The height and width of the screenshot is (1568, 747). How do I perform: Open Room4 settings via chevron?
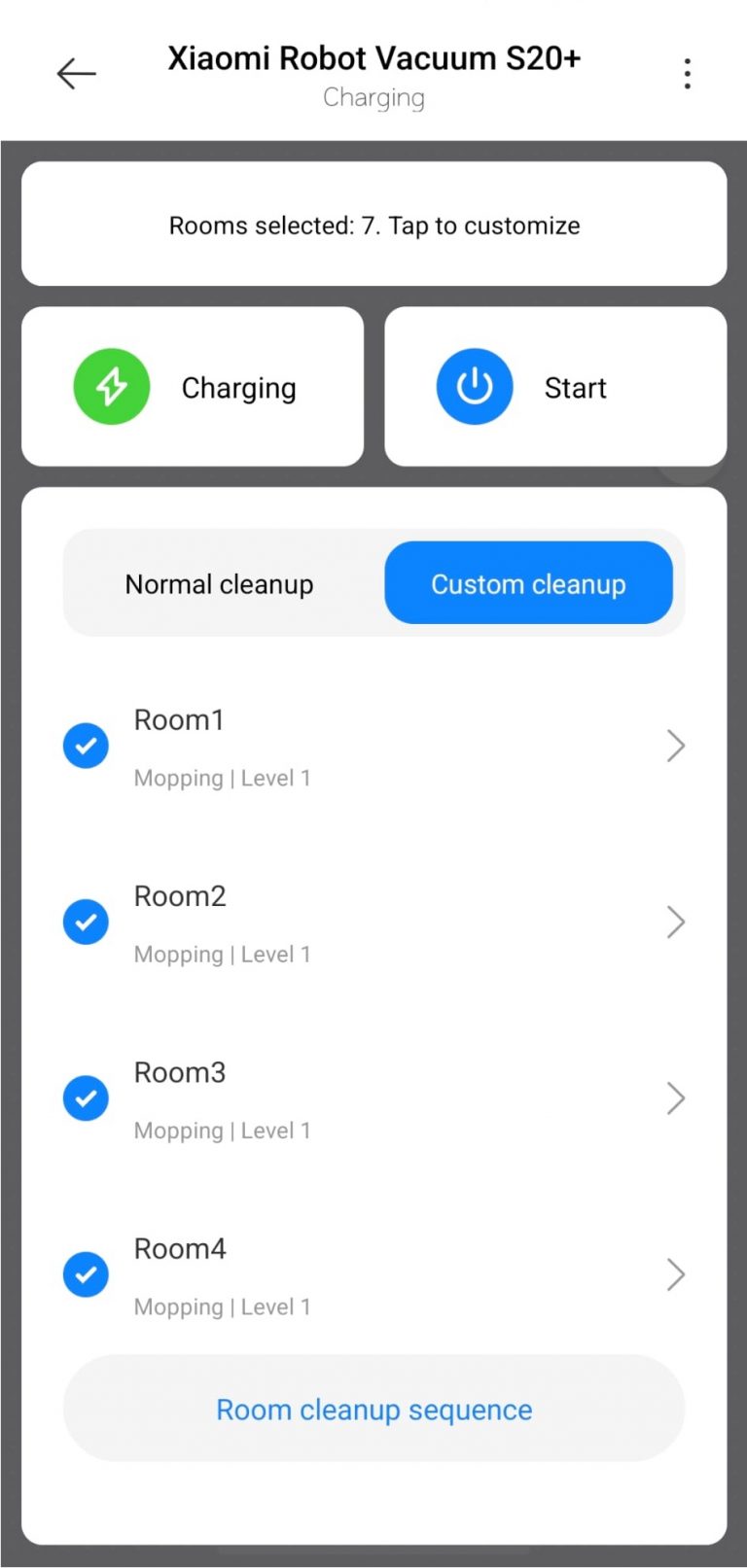[677, 1274]
